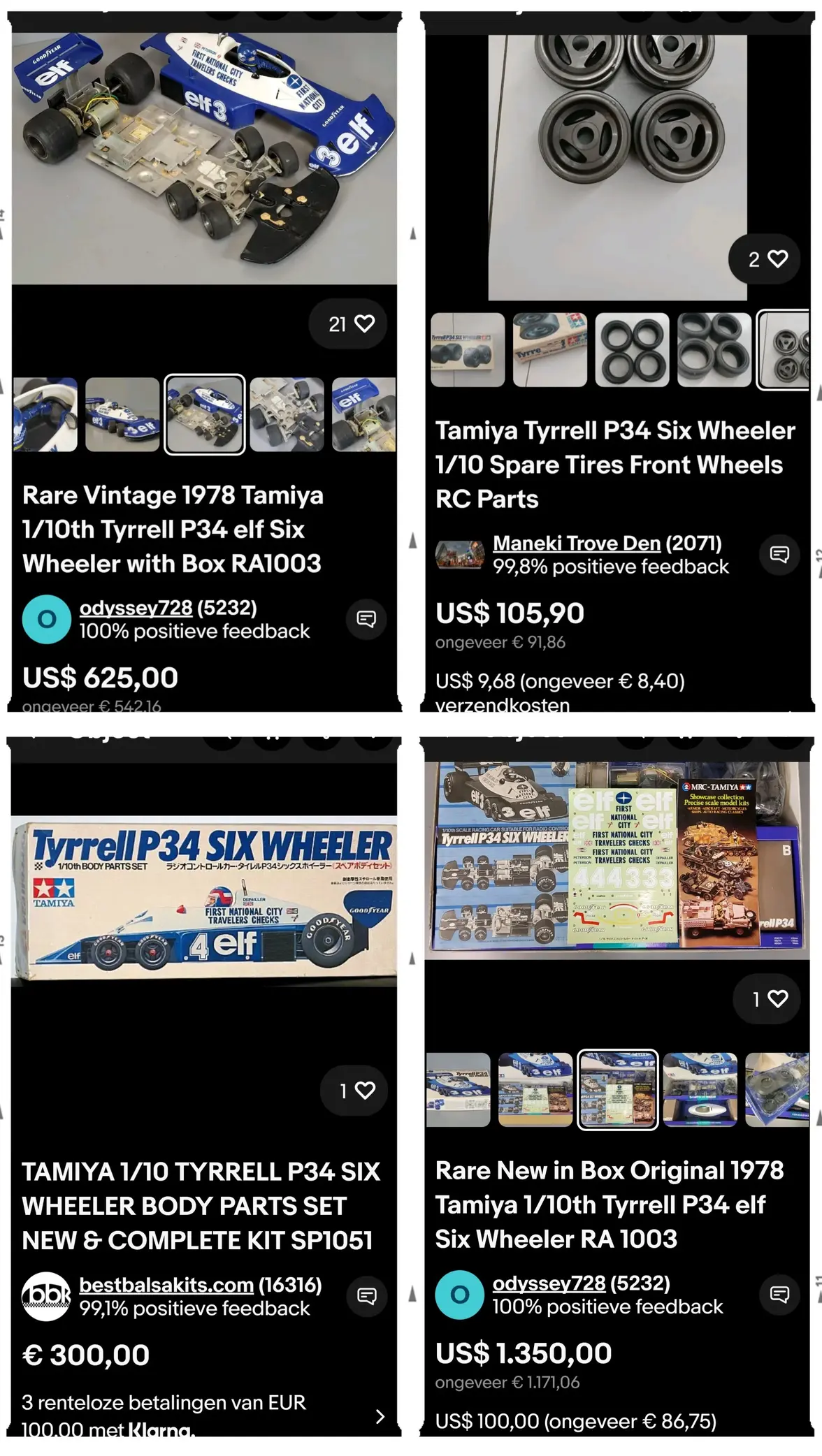This screenshot has width=822, height=1456.
Task: Open the odyssey728 seller profile link
Action: coord(138,608)
